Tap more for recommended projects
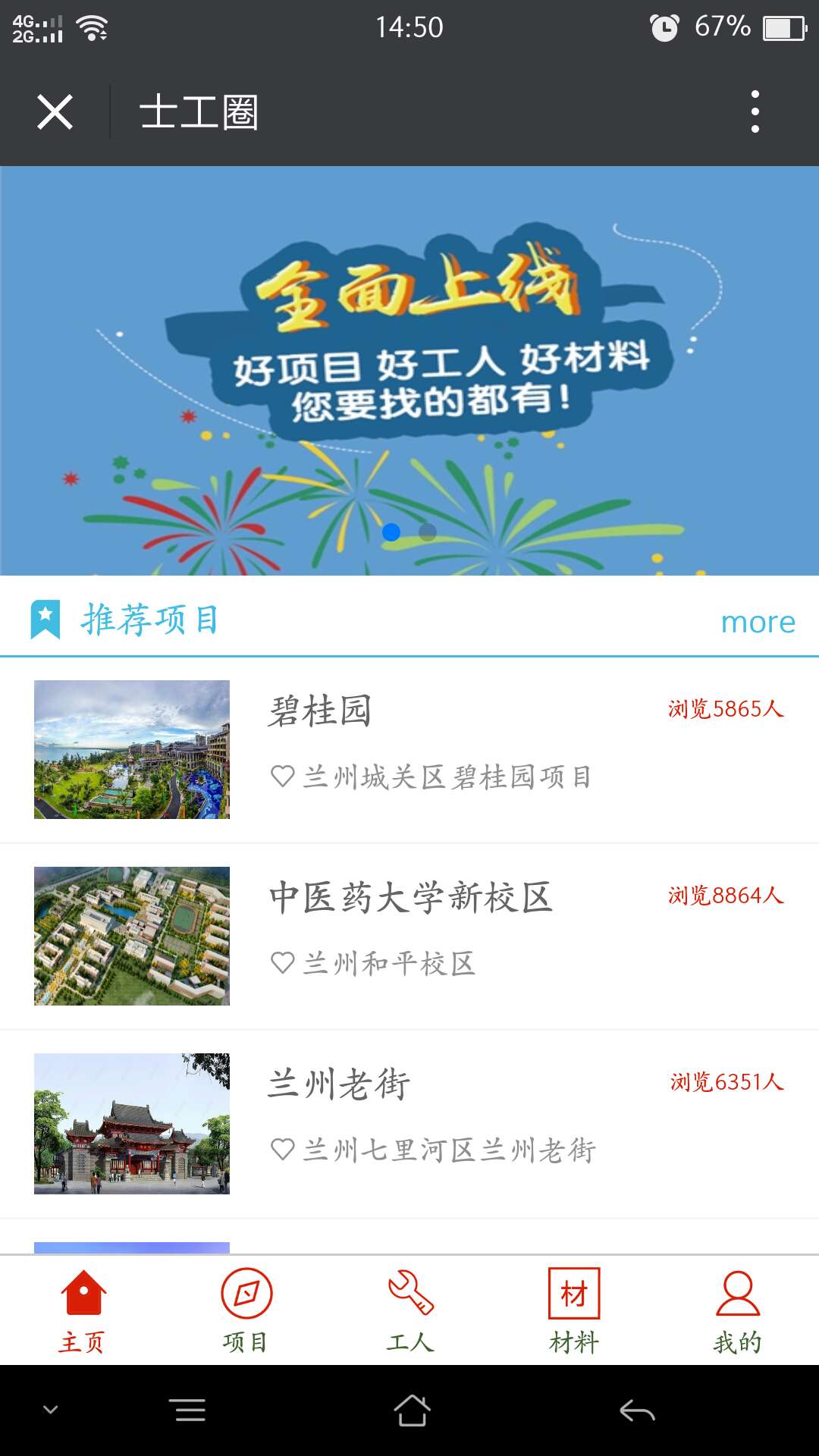Screen dimensions: 819x1456 [x=758, y=622]
